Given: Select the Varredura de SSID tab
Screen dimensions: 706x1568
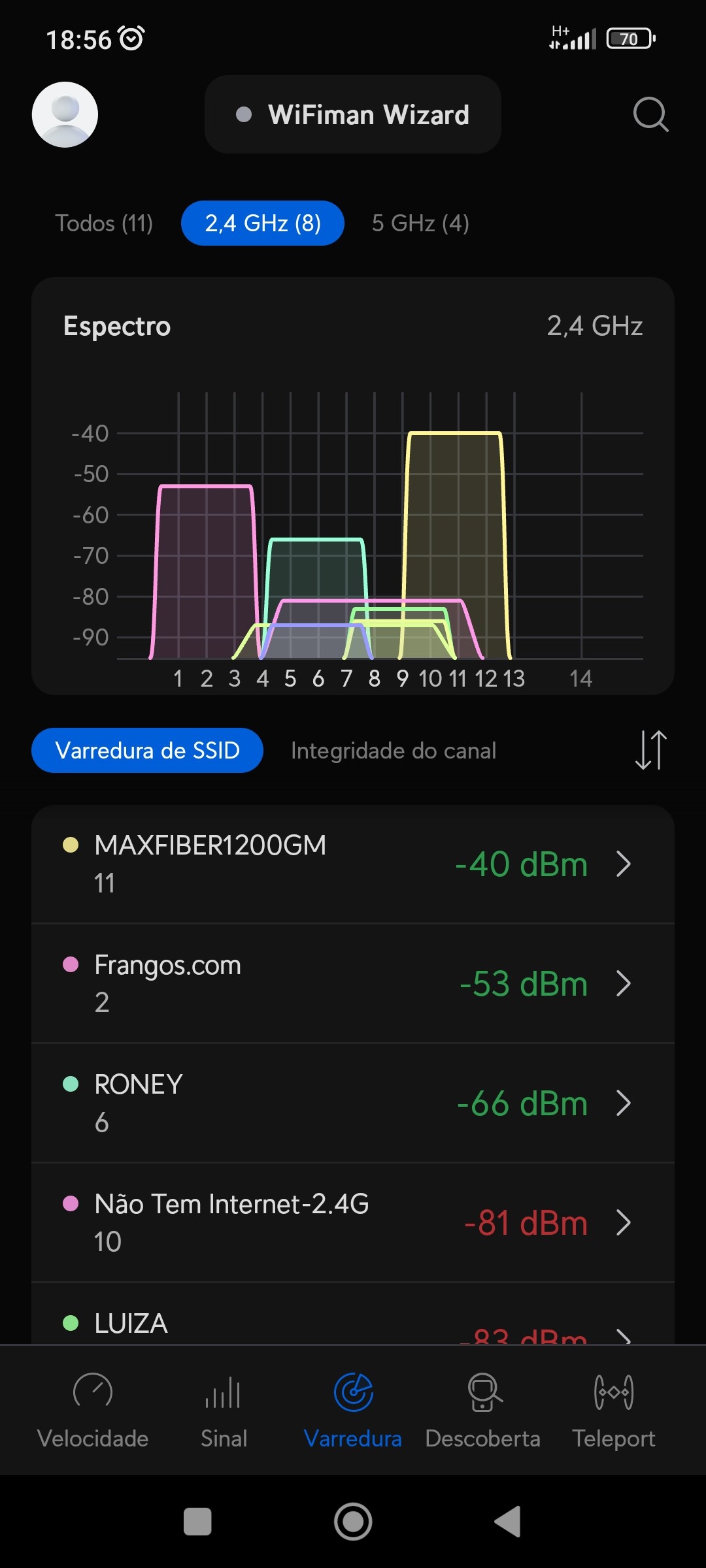Looking at the screenshot, I should [x=148, y=751].
